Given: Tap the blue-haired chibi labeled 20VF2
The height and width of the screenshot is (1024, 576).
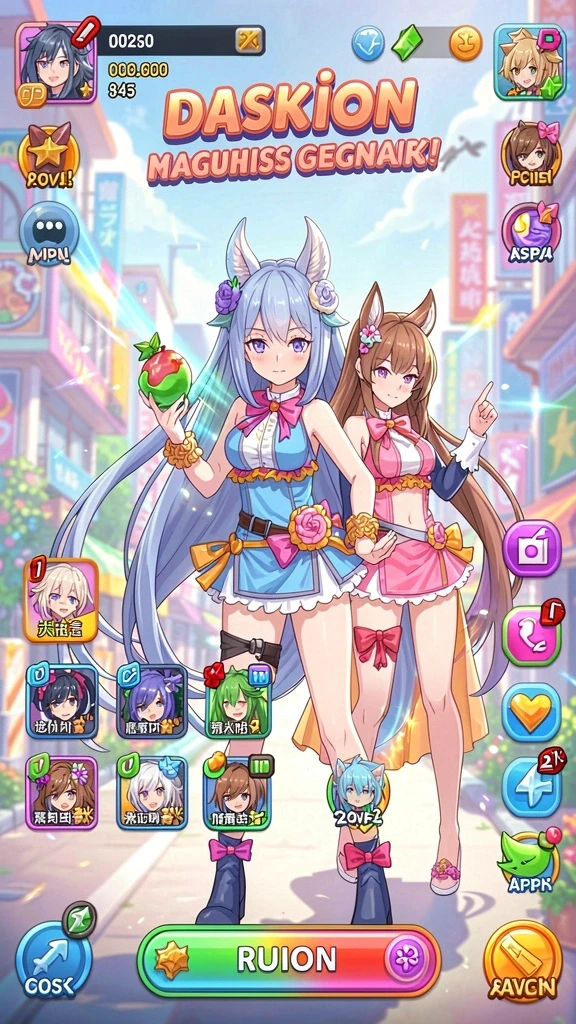Looking at the screenshot, I should [x=358, y=797].
